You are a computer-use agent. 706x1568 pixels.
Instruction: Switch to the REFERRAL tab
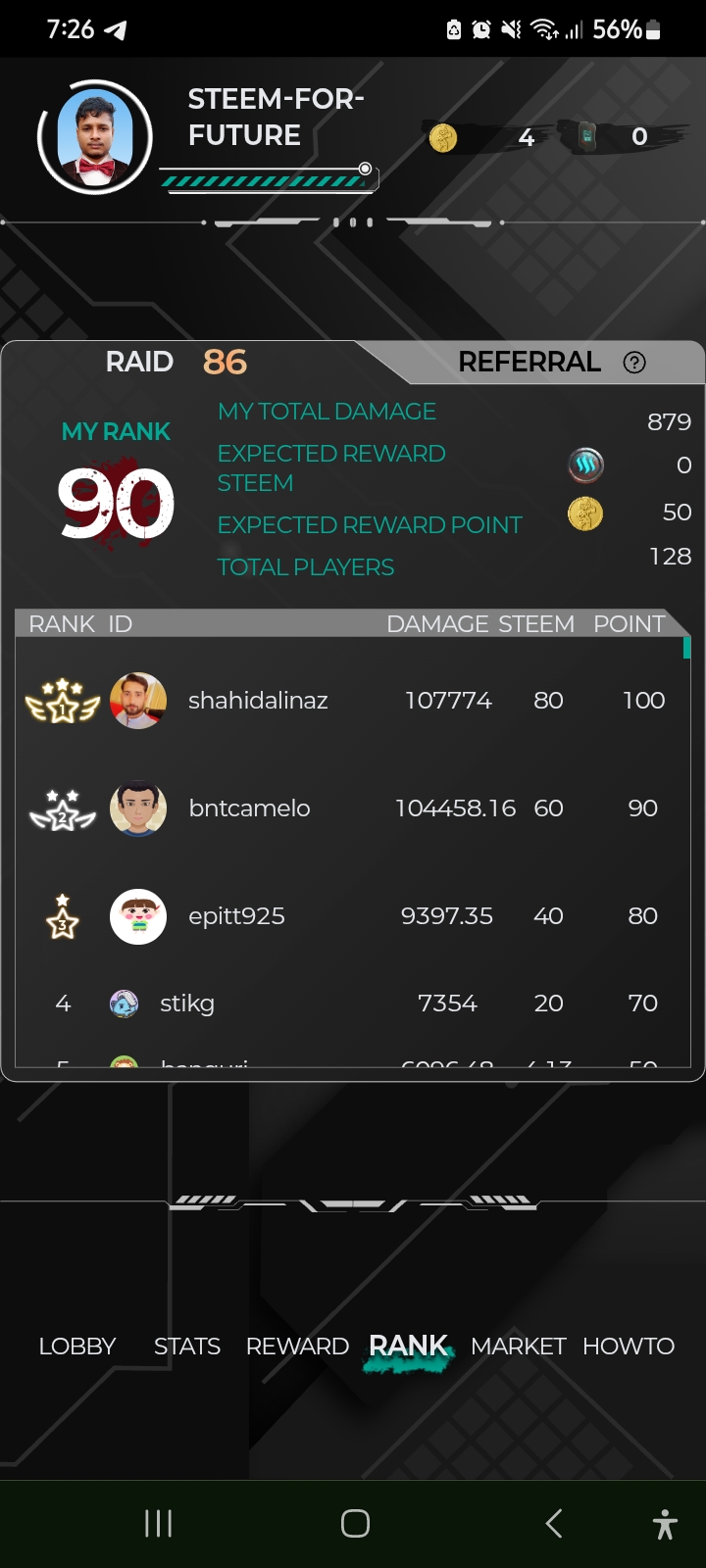click(x=529, y=362)
